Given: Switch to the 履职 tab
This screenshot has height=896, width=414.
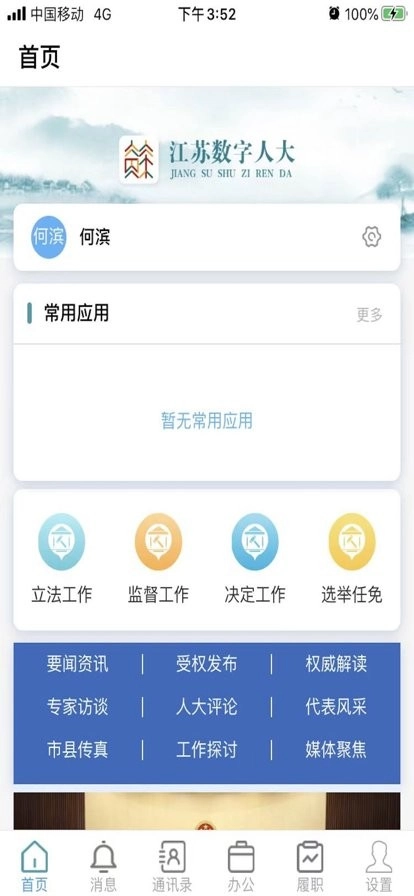Looking at the screenshot, I should pos(310,866).
